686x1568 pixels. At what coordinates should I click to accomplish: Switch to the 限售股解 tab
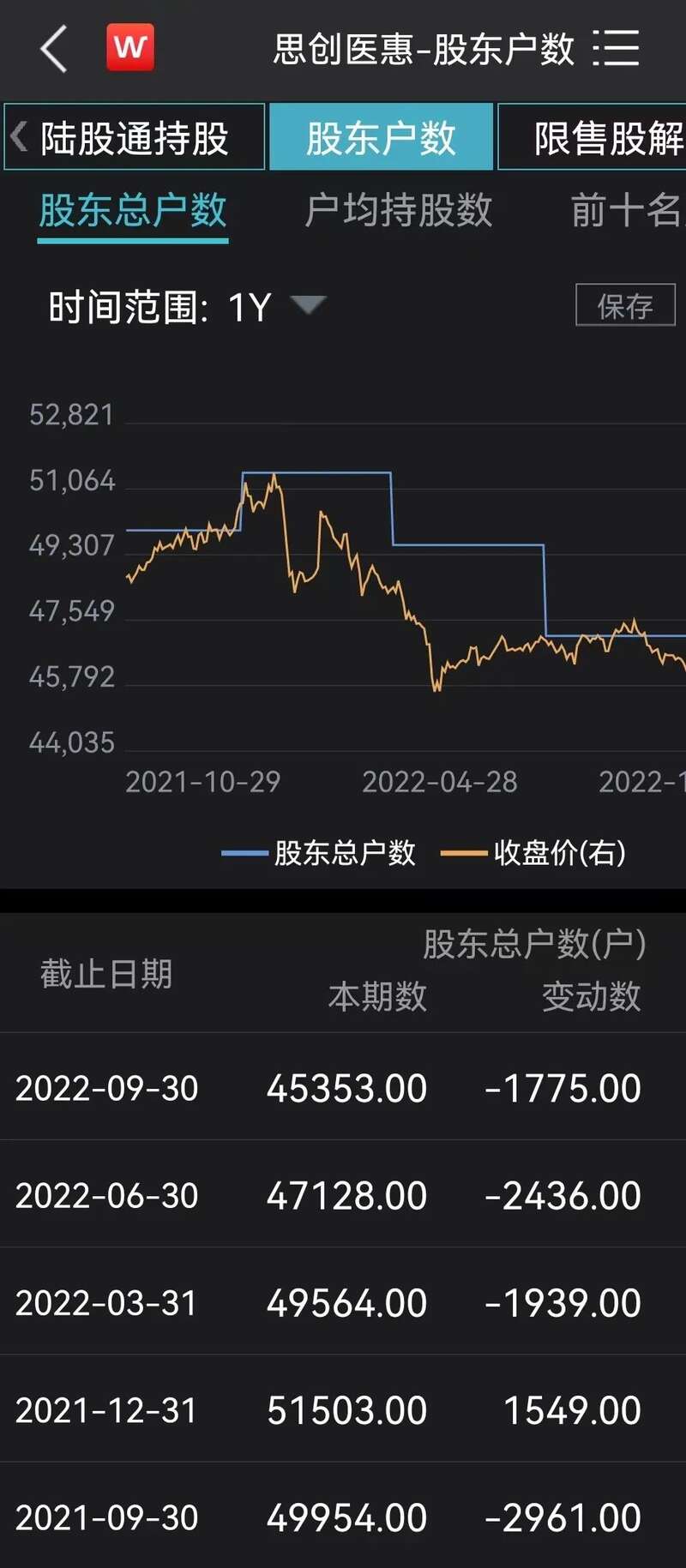click(x=592, y=137)
